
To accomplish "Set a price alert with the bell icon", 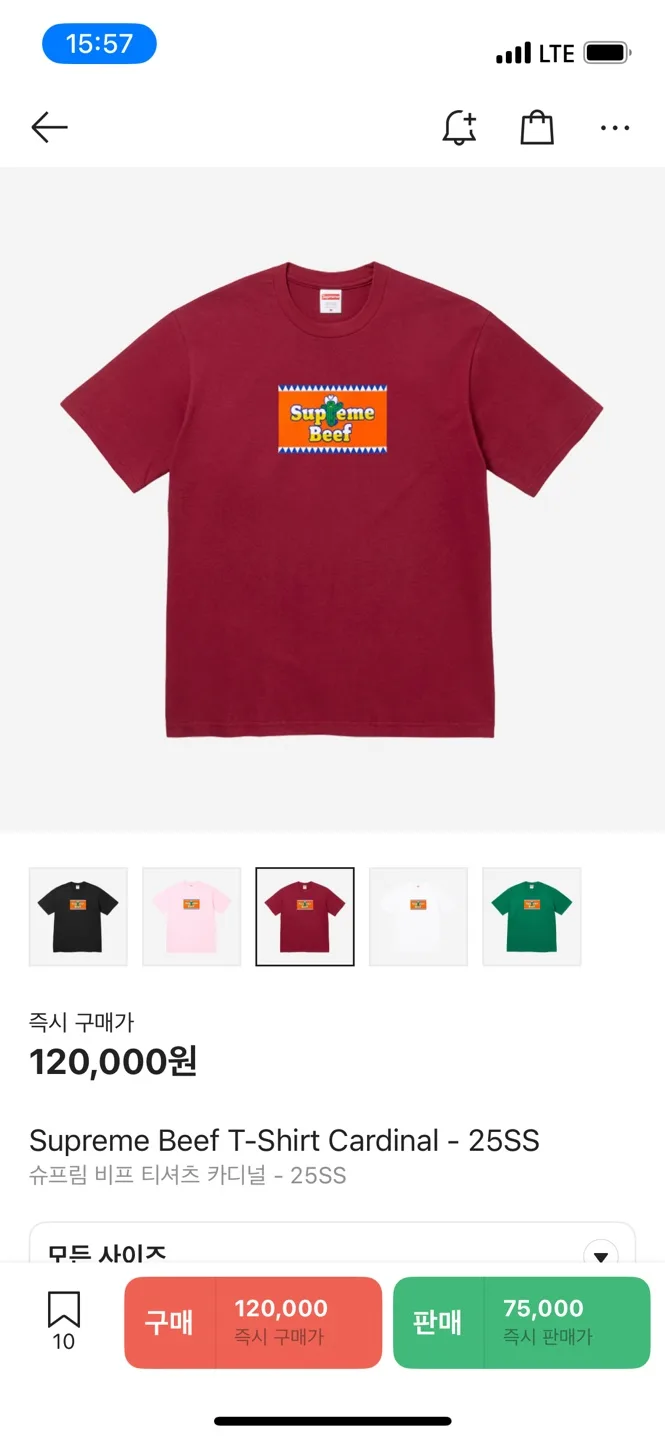I will (460, 127).
